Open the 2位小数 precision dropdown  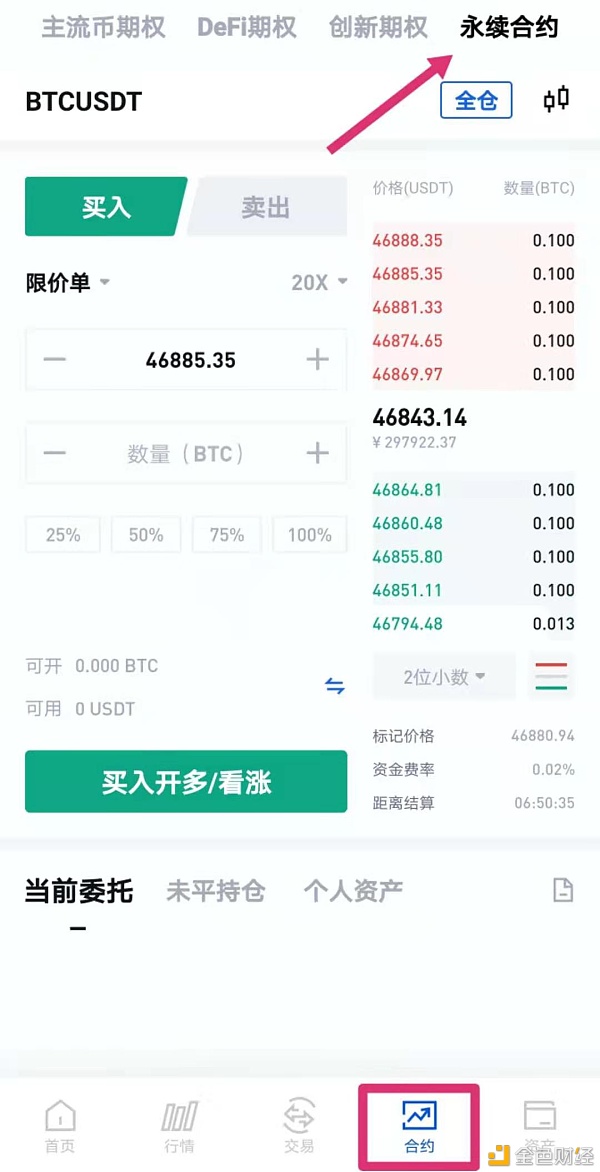pos(444,676)
